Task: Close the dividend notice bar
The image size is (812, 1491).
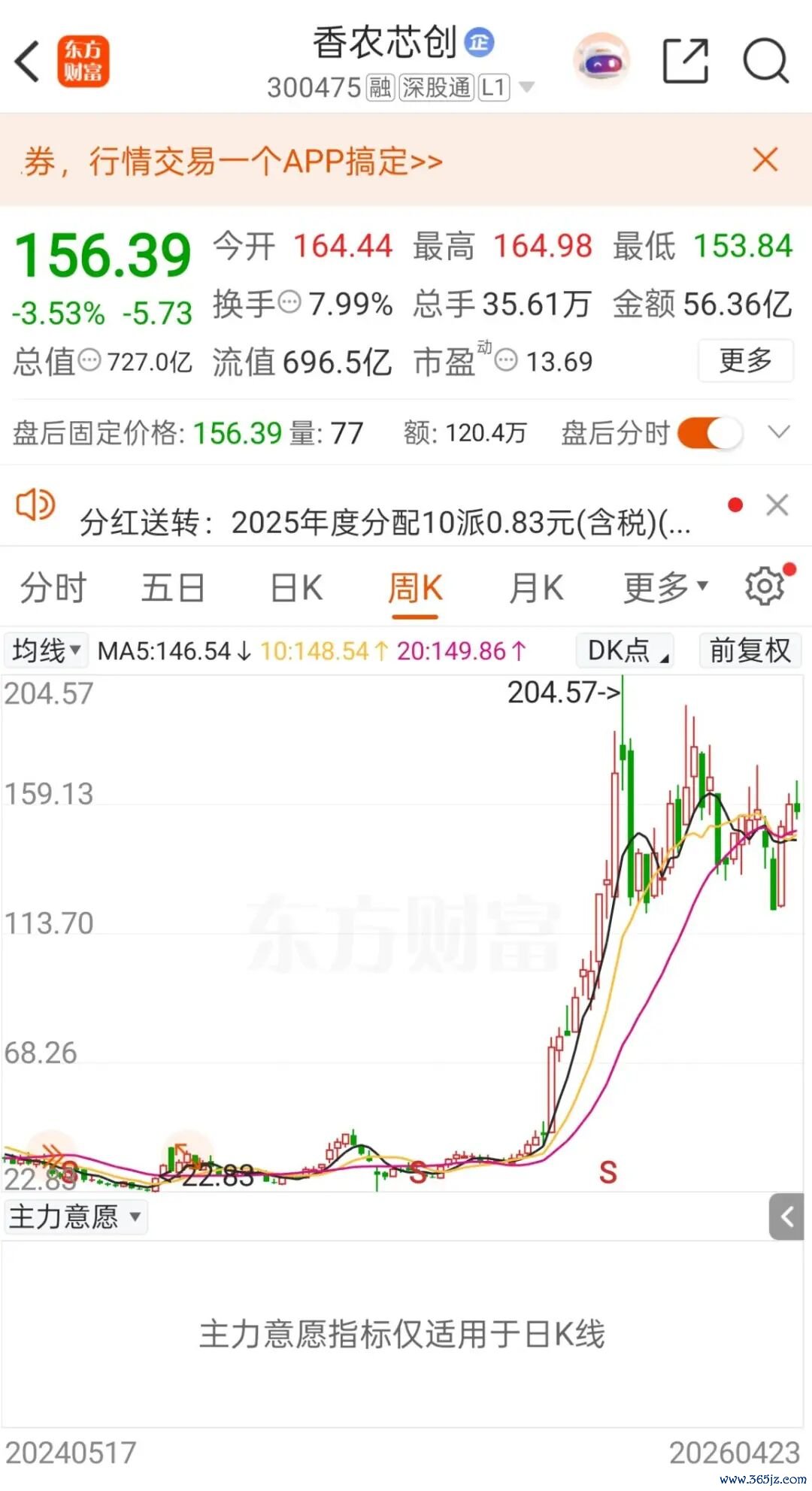Action: tap(777, 505)
